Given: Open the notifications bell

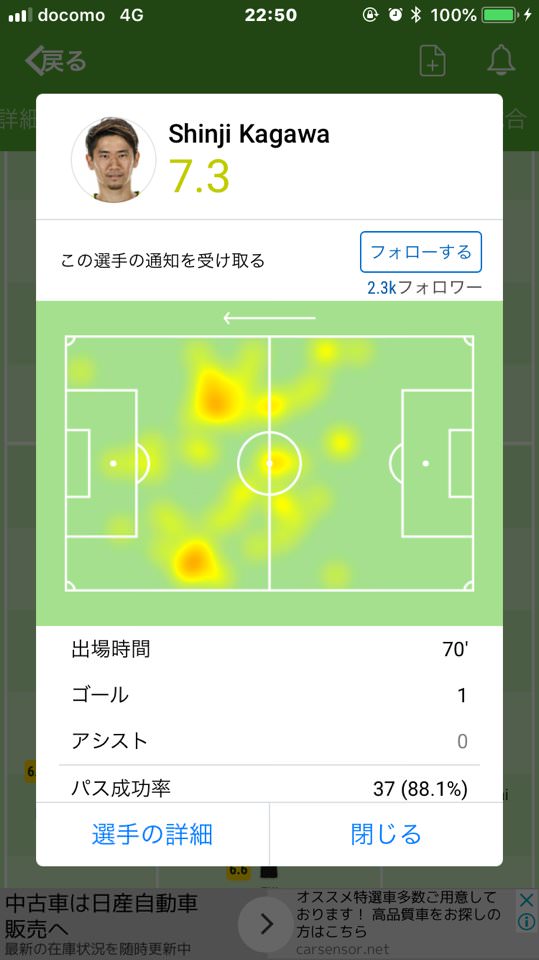Looking at the screenshot, I should click(x=501, y=61).
